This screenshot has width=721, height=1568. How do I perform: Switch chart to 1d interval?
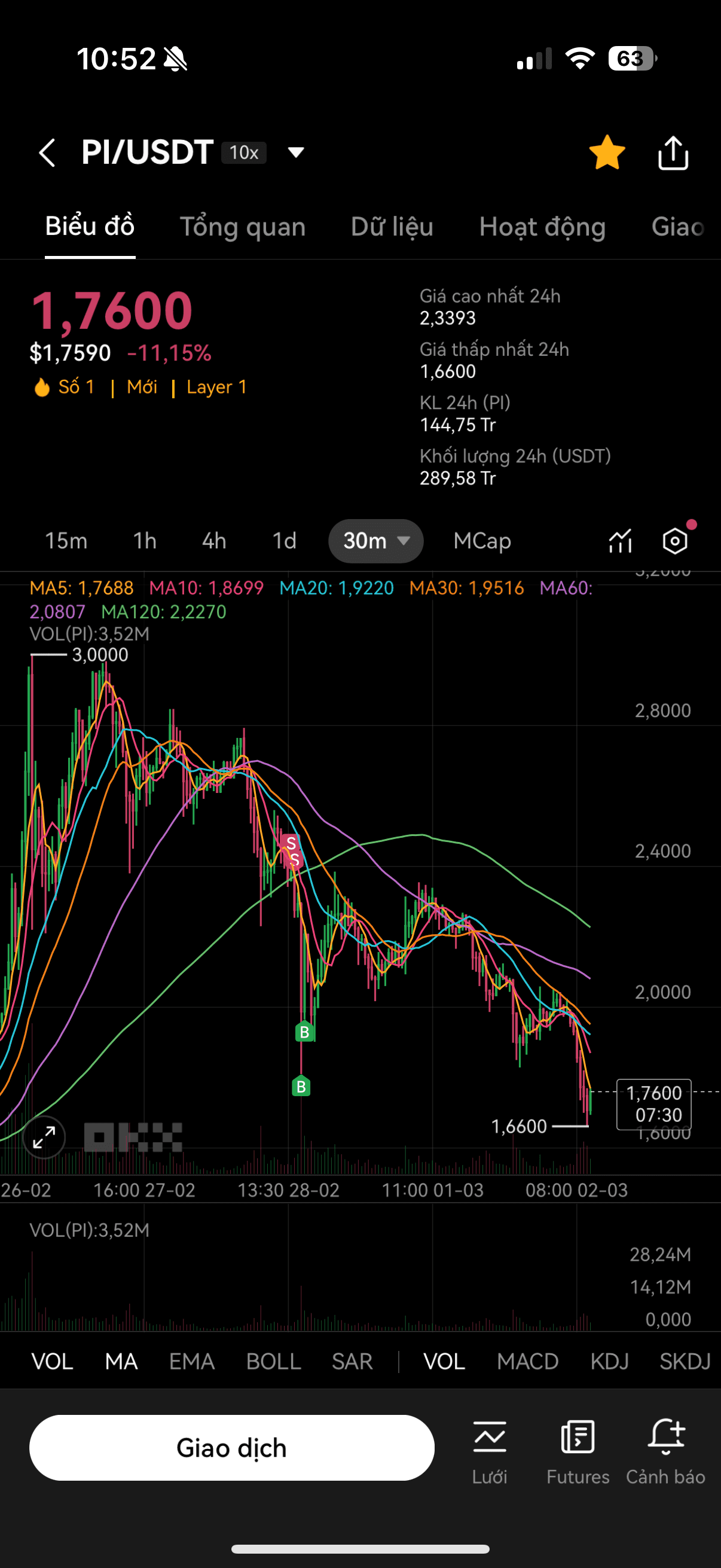[x=284, y=541]
